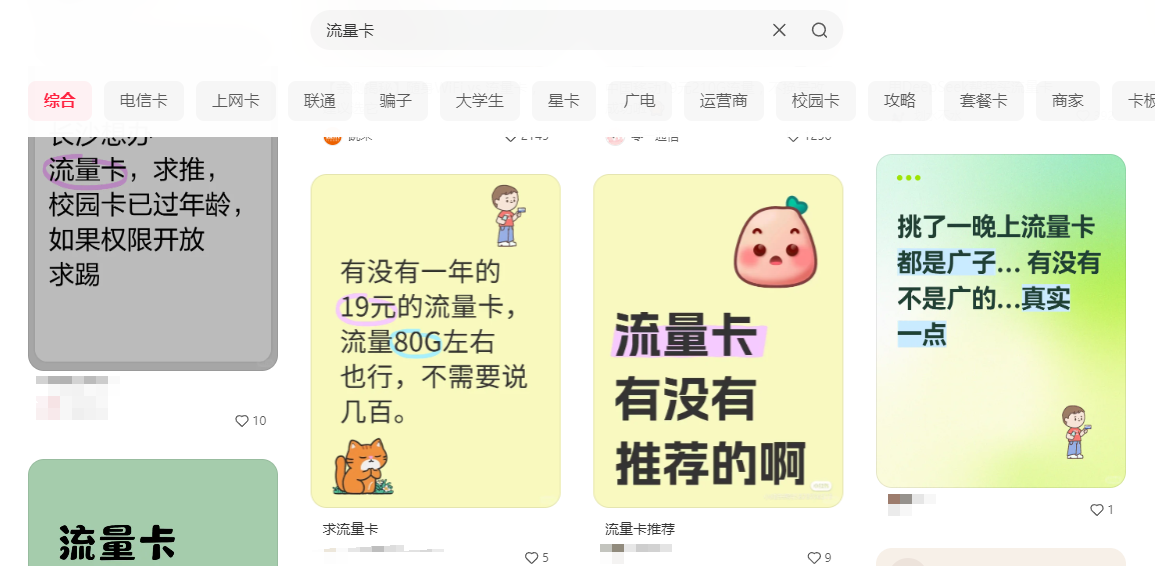Select 校园卡 filter chip
The height and width of the screenshot is (566, 1155).
(x=816, y=101)
